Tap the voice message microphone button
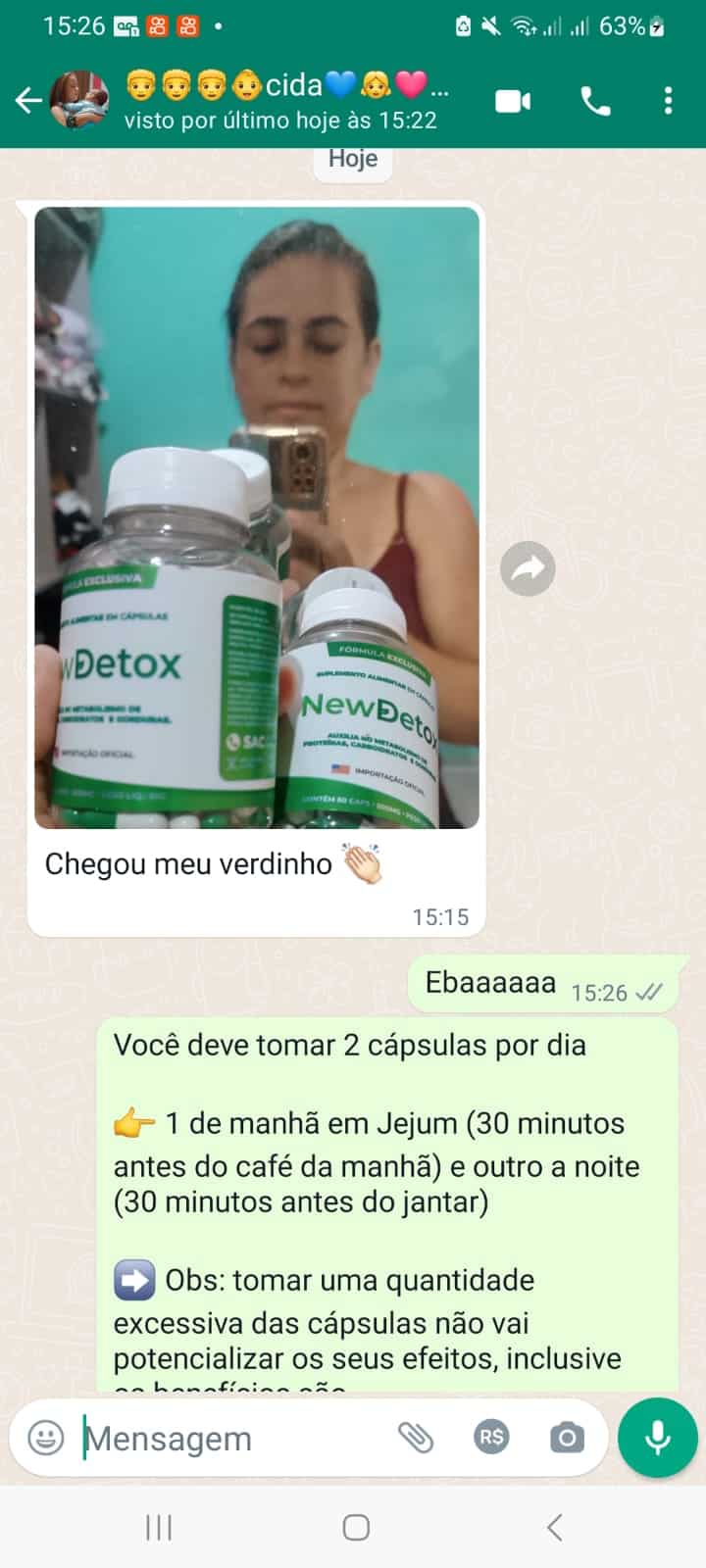The width and height of the screenshot is (706, 1568). (x=657, y=1438)
